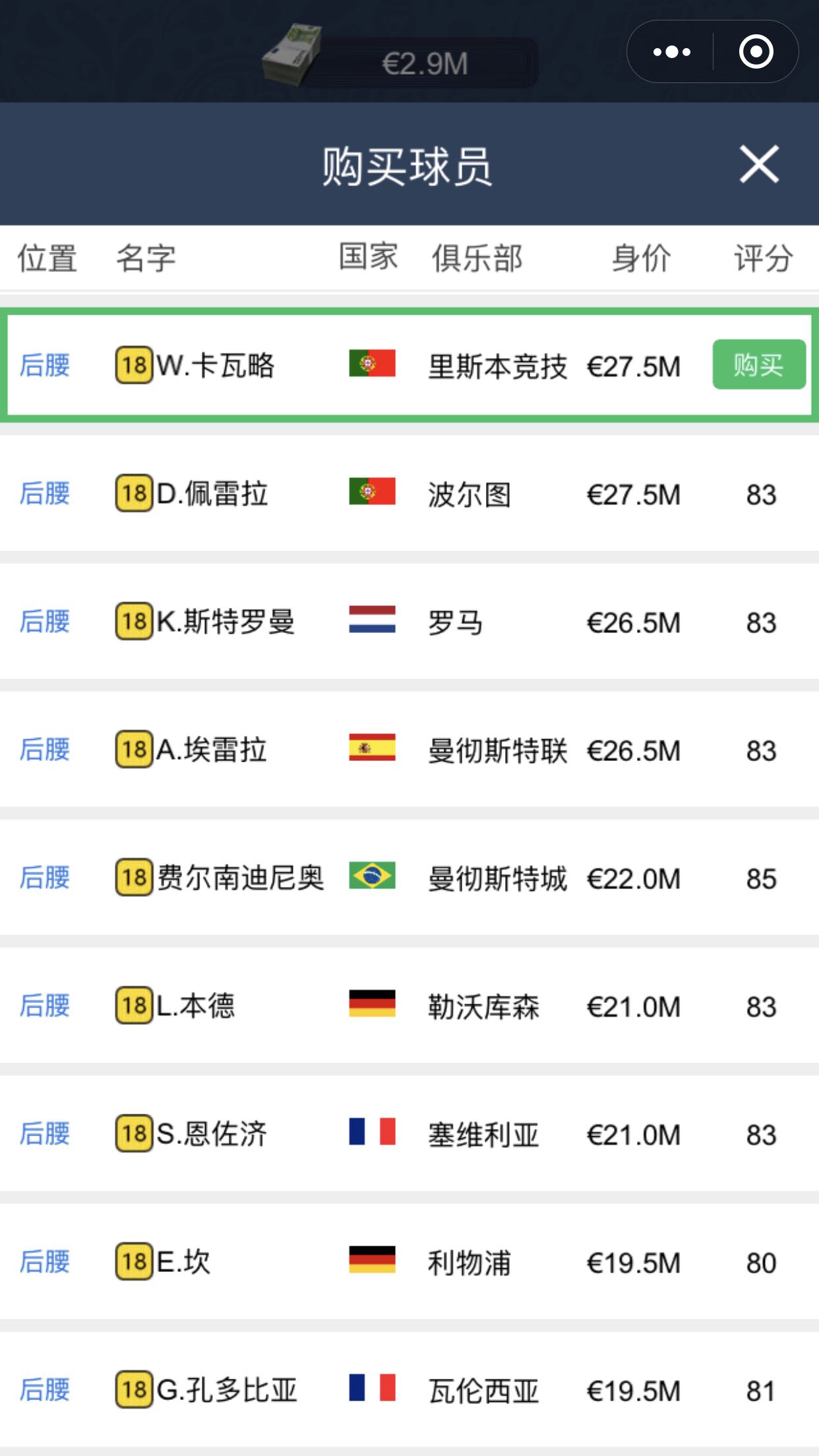Close the 购买球员 dialog

click(759, 164)
